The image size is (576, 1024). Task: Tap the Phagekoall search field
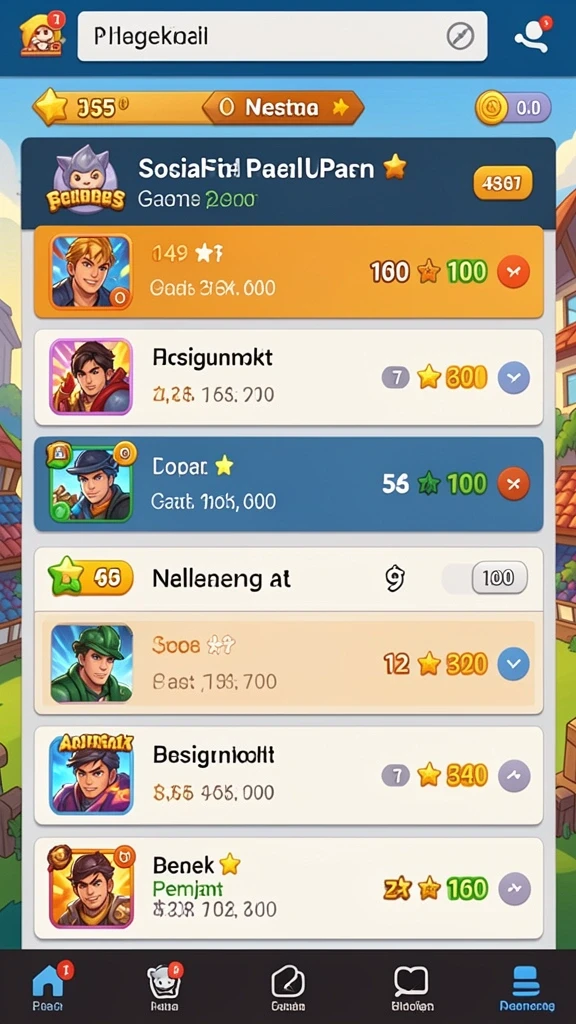tap(282, 37)
